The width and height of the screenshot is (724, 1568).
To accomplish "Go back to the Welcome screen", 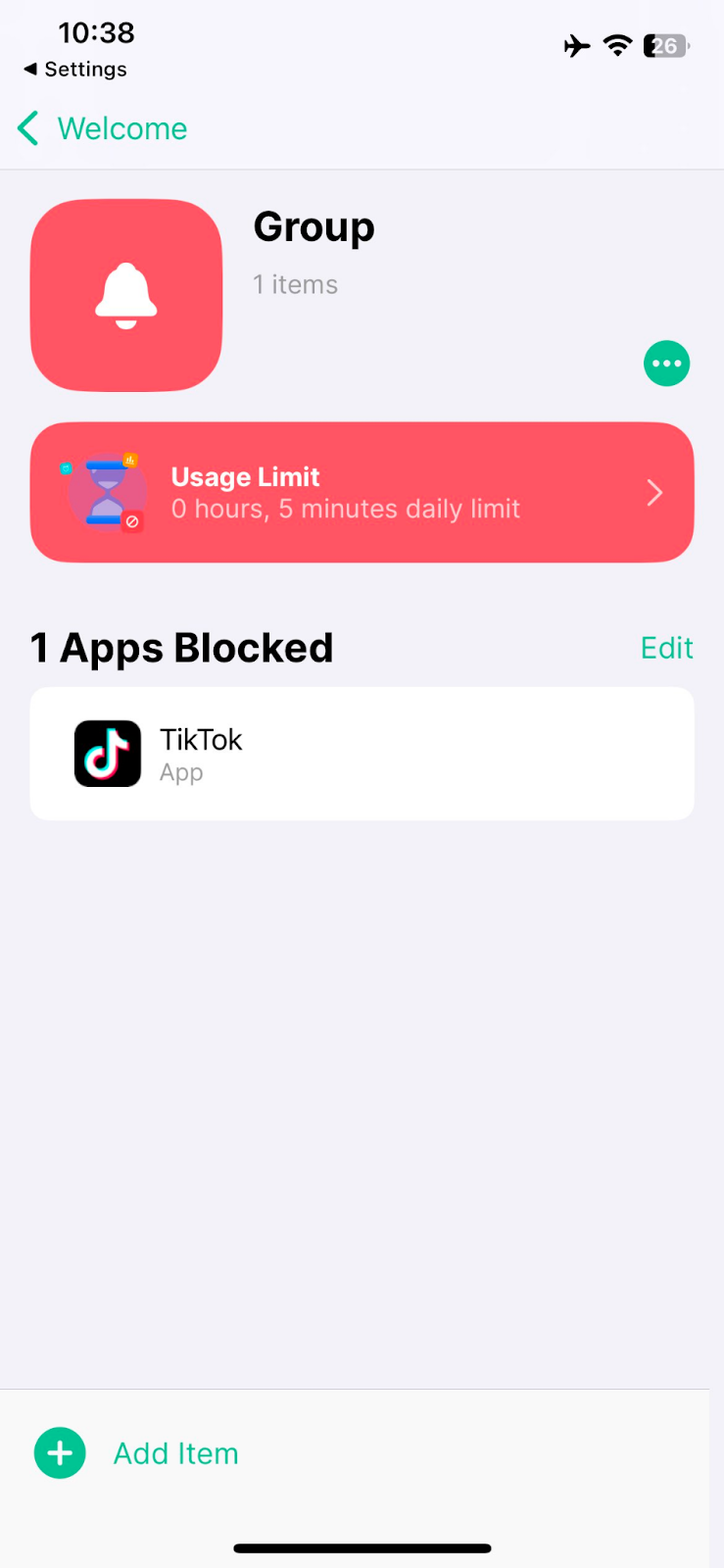I will (103, 128).
